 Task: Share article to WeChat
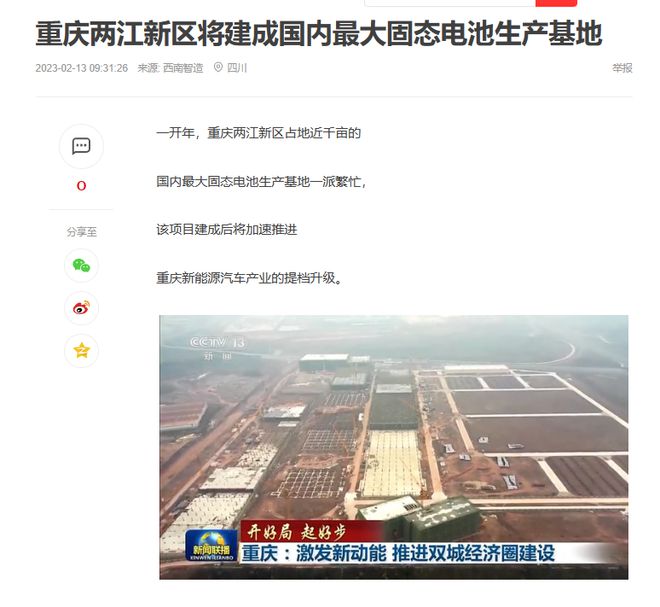point(81,265)
